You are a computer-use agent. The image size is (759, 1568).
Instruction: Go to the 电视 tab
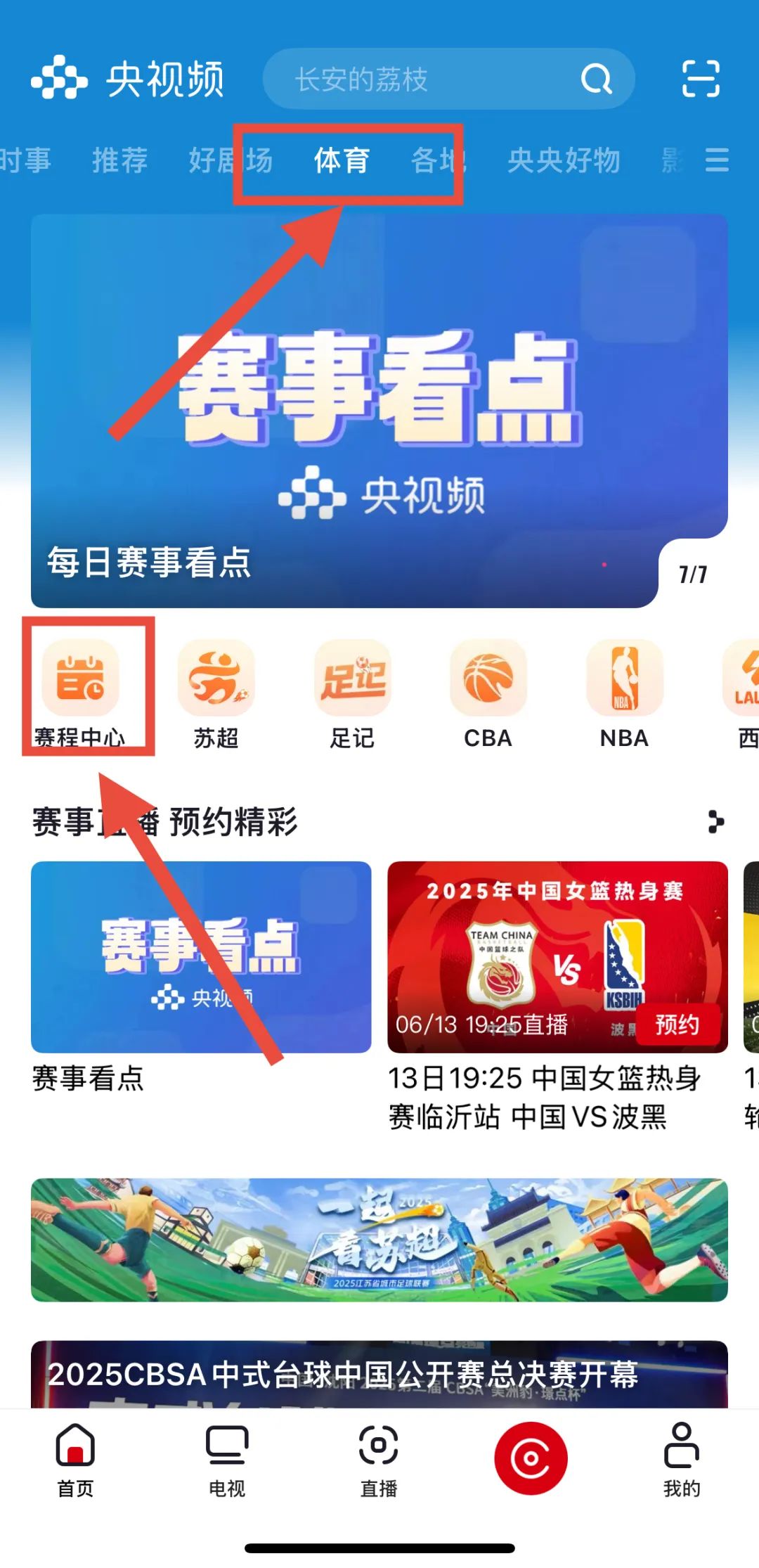(227, 1460)
